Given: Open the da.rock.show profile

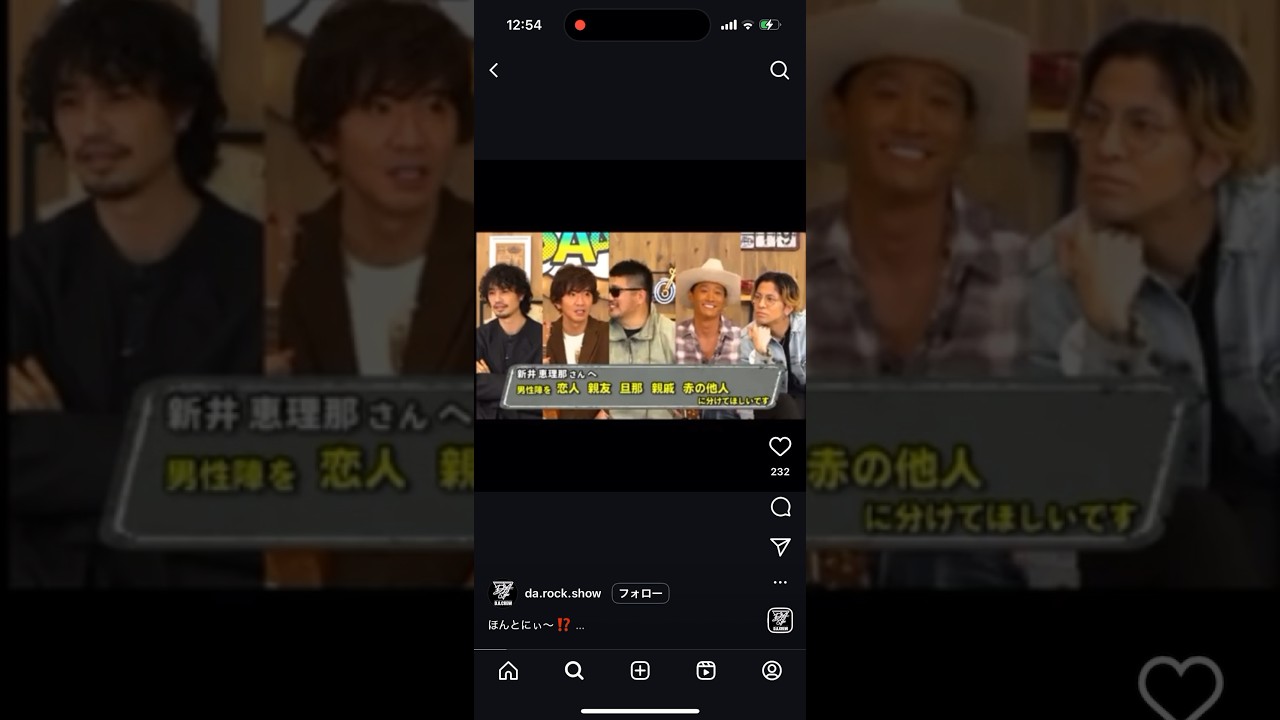Looking at the screenshot, I should (562, 593).
